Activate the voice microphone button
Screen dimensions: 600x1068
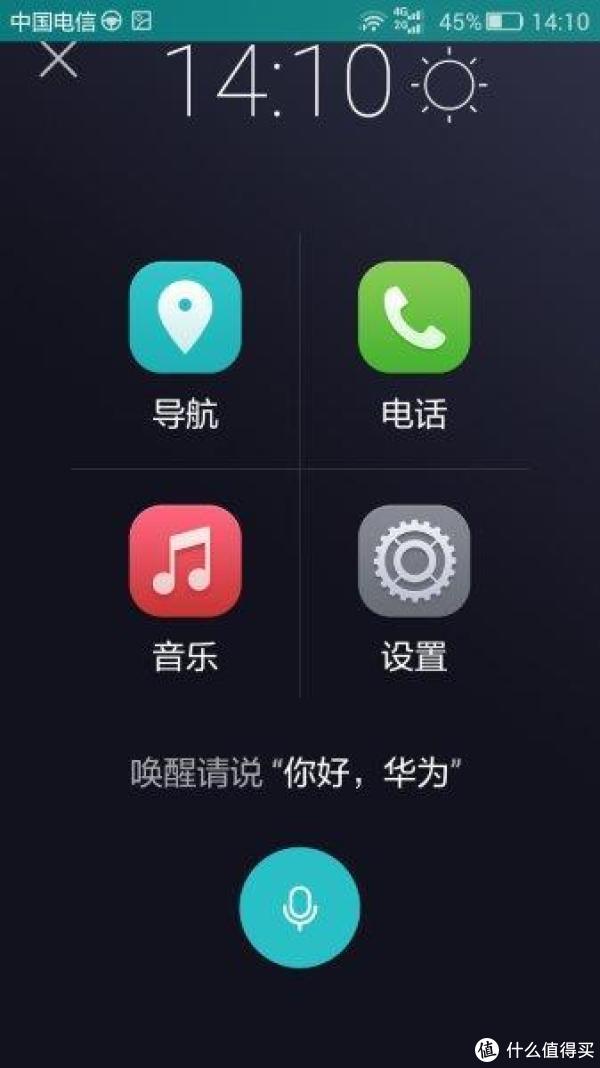coord(300,907)
